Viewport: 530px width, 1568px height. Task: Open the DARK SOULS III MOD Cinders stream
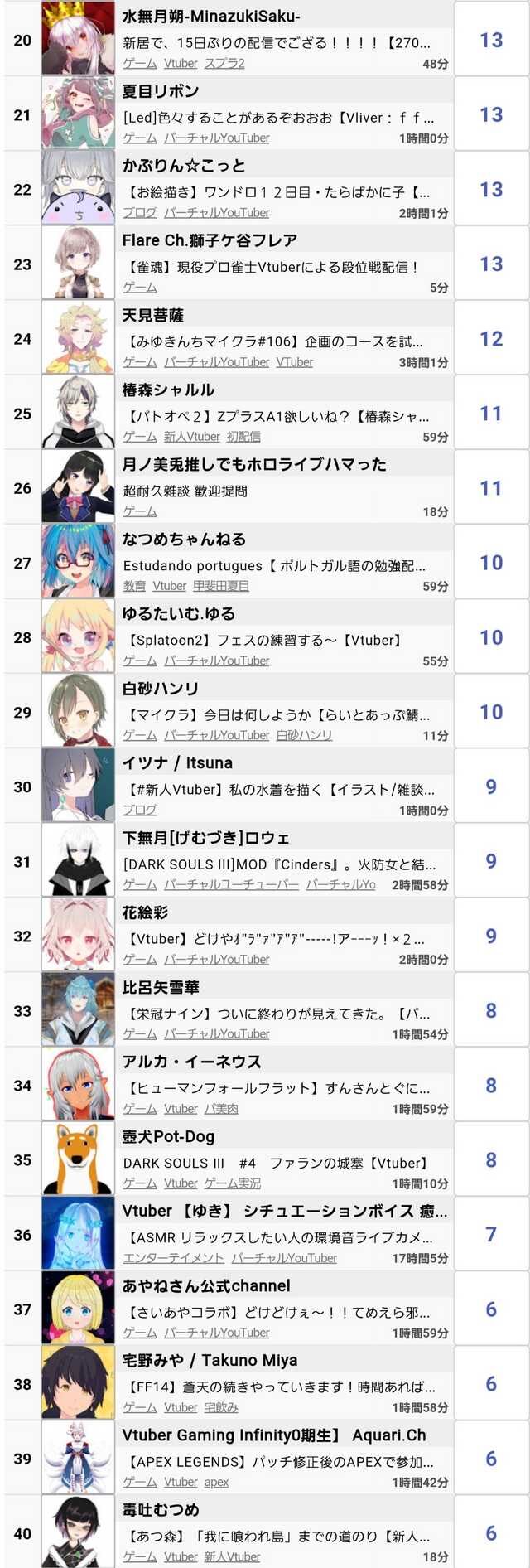coord(279,864)
